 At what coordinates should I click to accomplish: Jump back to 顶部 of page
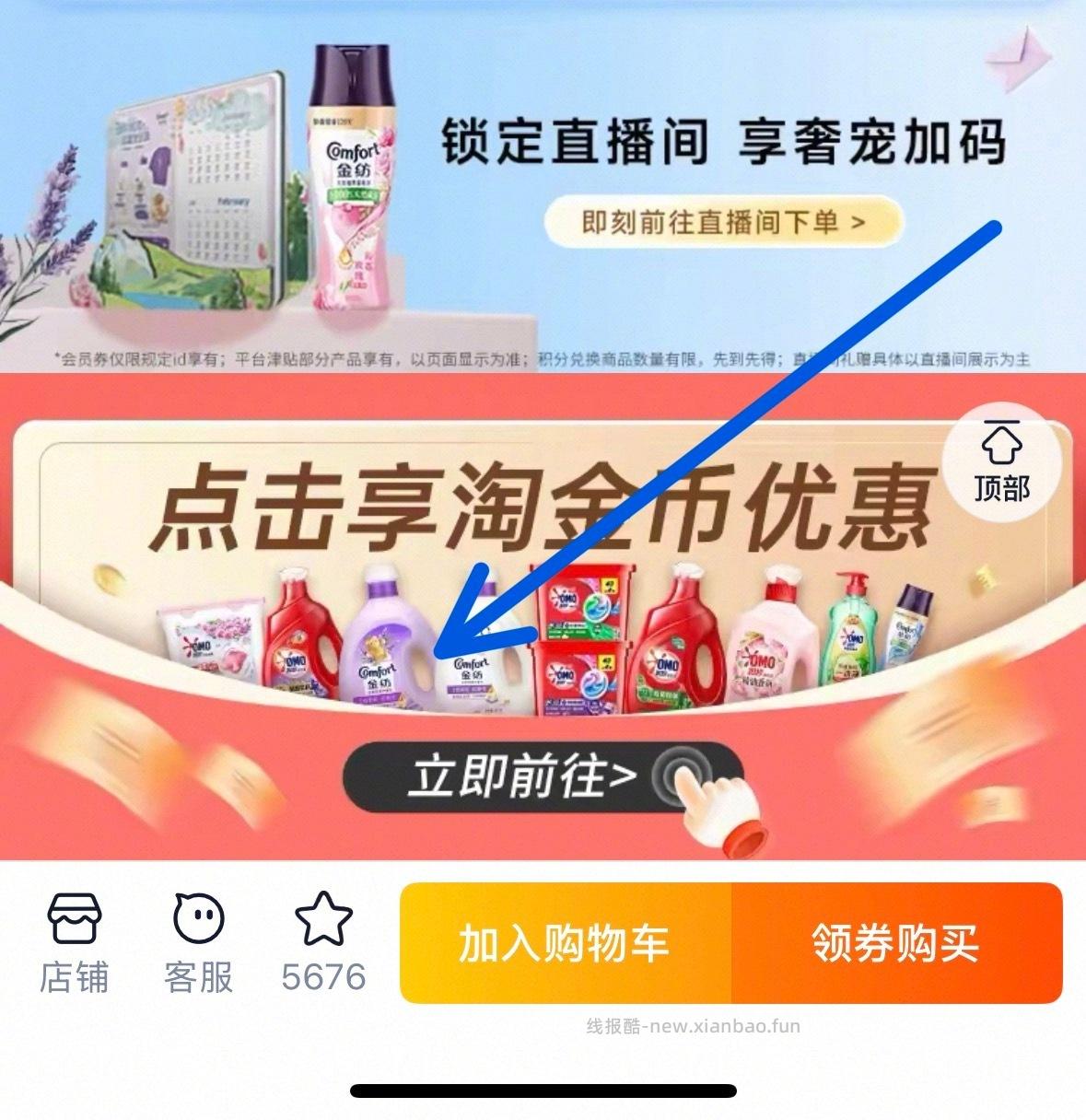point(1001,462)
